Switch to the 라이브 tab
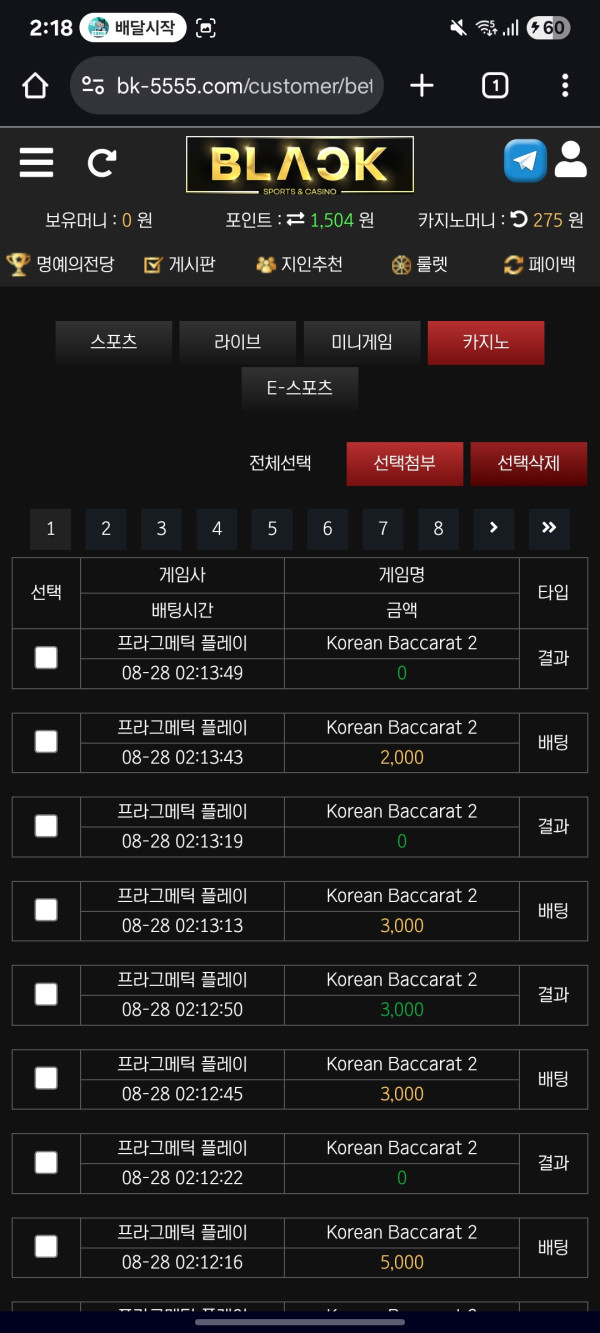Viewport: 600px width, 1333px height. 238,342
